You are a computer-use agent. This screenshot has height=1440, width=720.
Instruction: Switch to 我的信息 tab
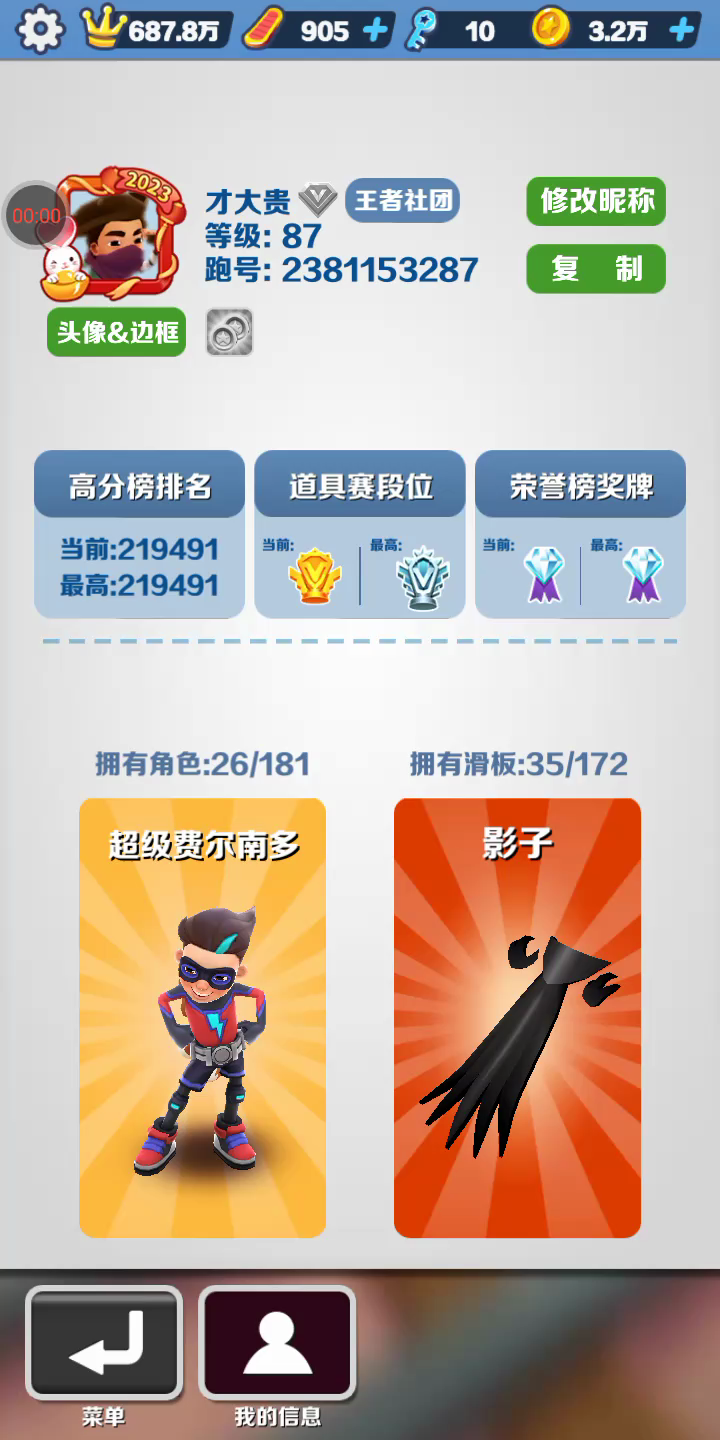tap(277, 1342)
